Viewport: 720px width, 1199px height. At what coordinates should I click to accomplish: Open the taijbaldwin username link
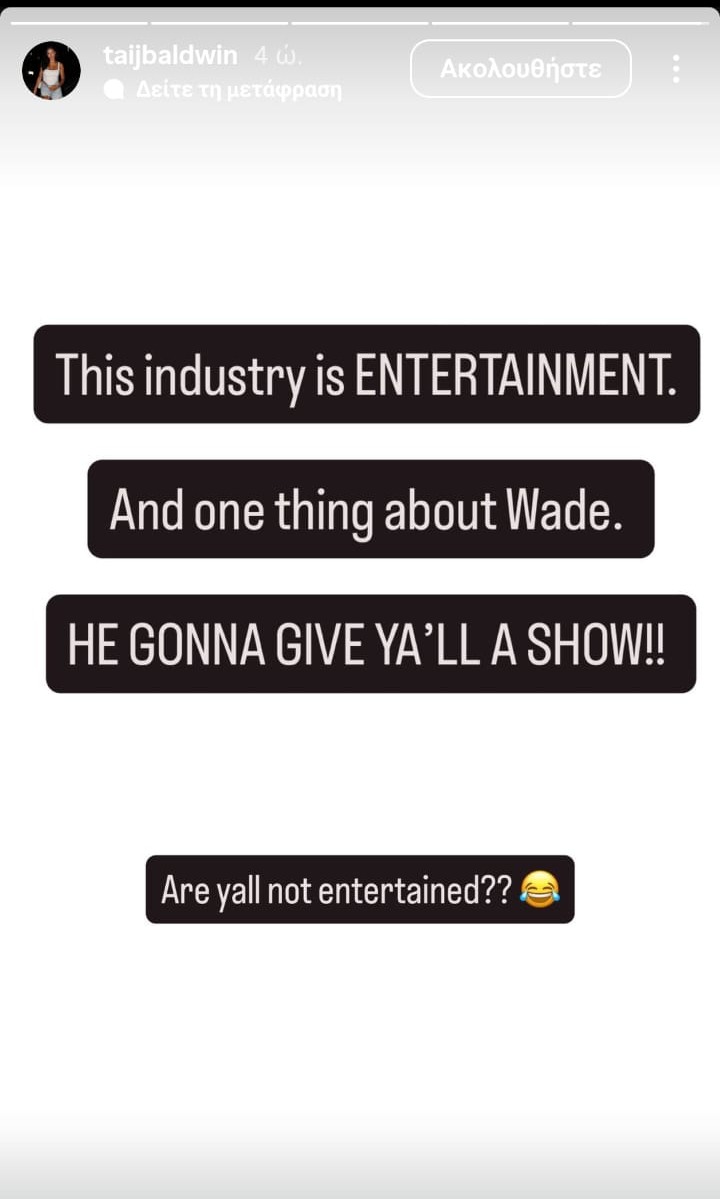pos(170,55)
